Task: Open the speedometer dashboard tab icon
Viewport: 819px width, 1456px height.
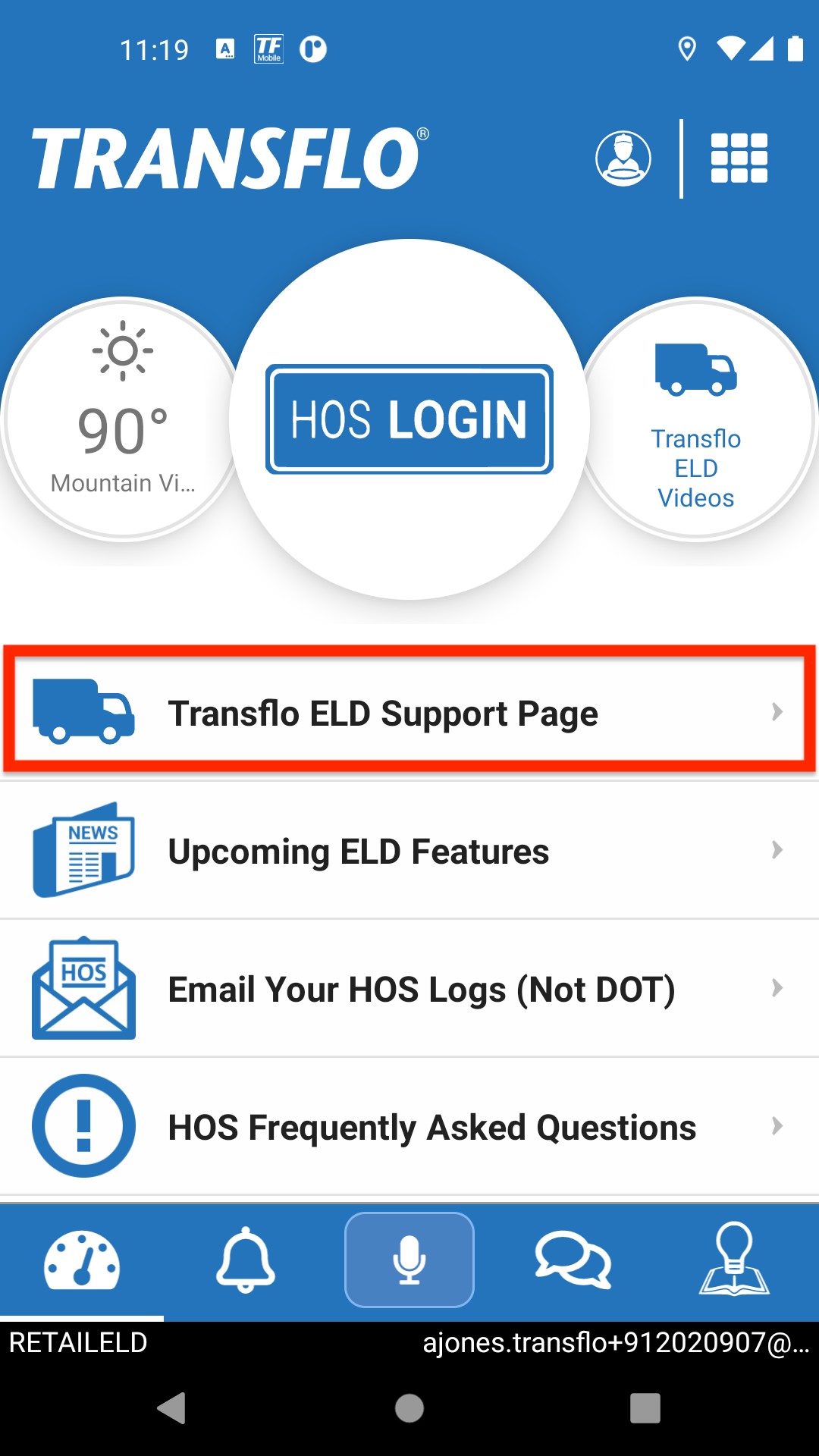Action: tap(83, 1259)
